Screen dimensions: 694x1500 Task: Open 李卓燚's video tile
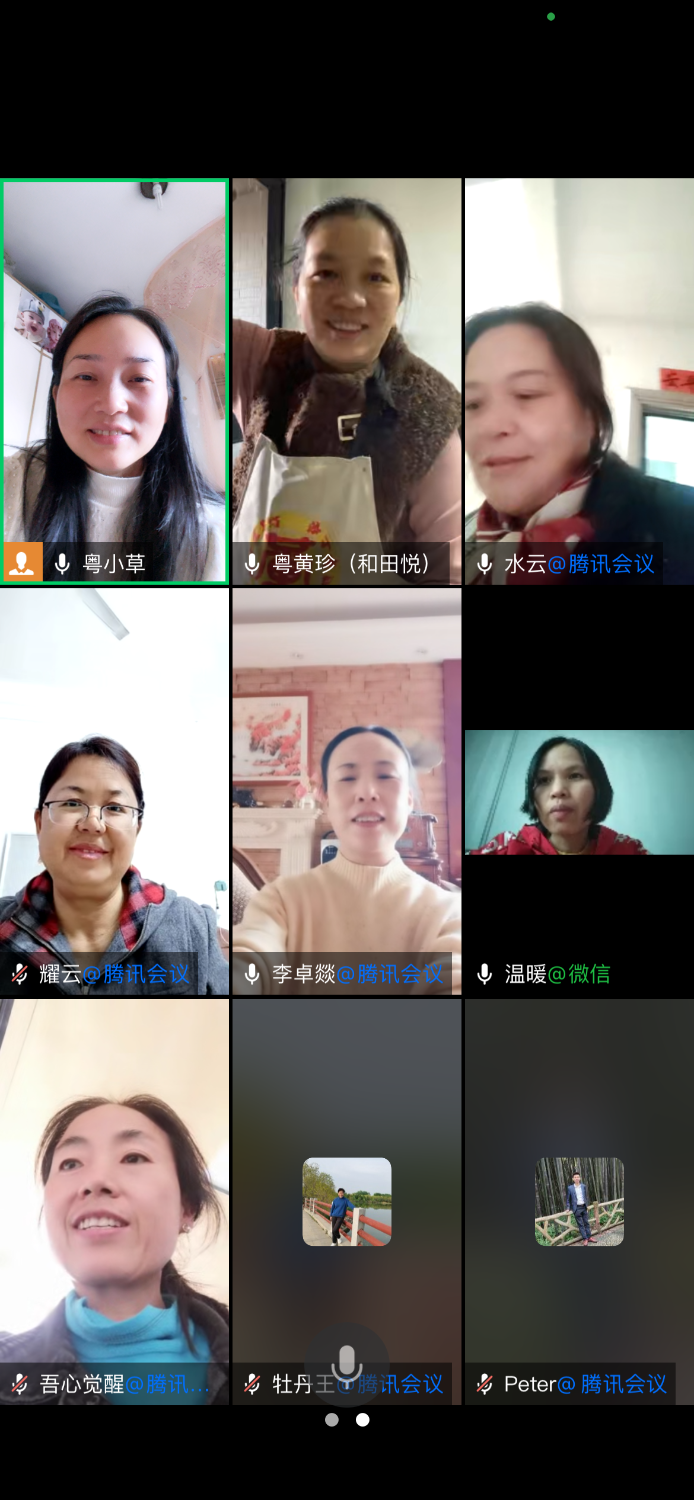point(347,790)
